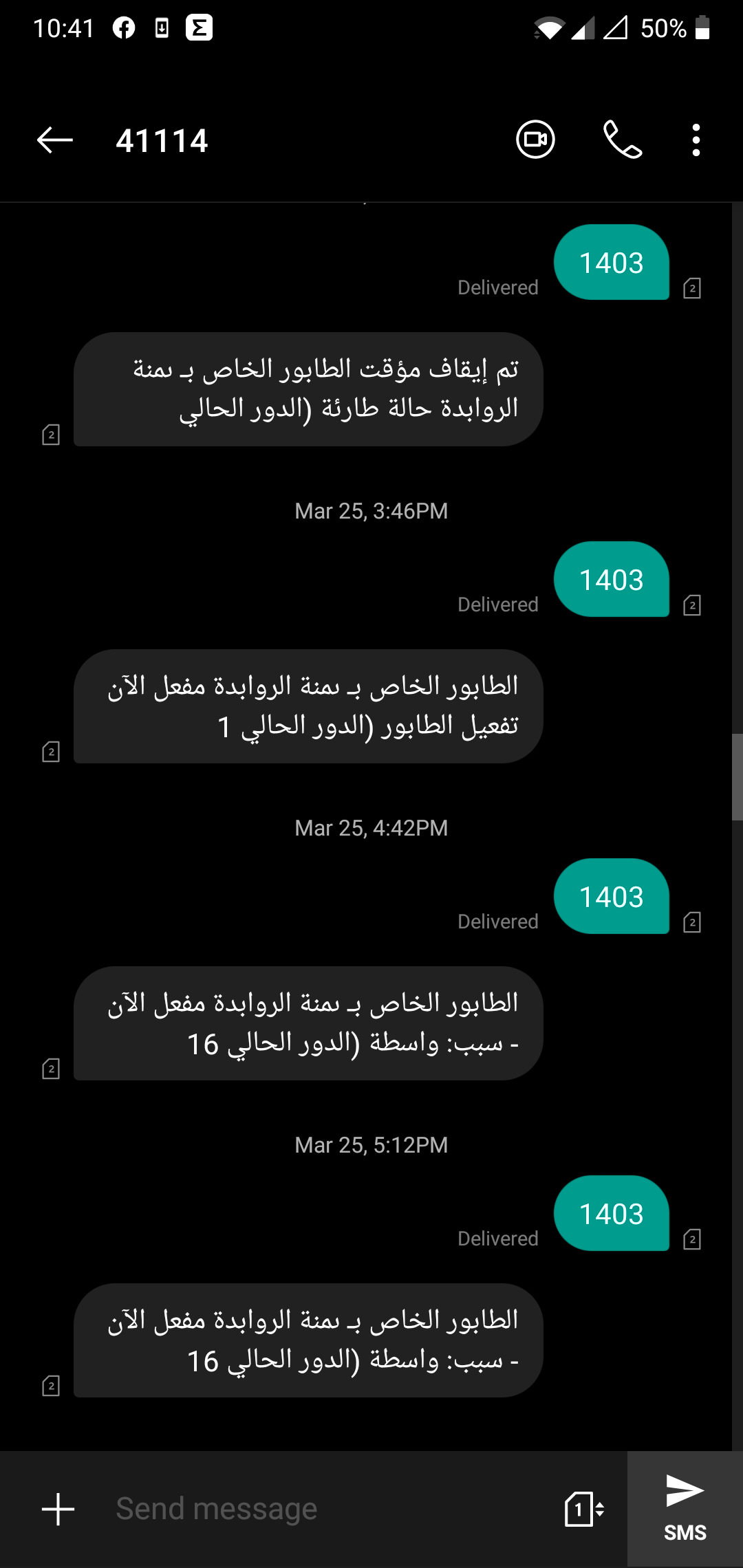Image resolution: width=743 pixels, height=1568 pixels.
Task: Start a video call with 41114
Action: (x=535, y=140)
